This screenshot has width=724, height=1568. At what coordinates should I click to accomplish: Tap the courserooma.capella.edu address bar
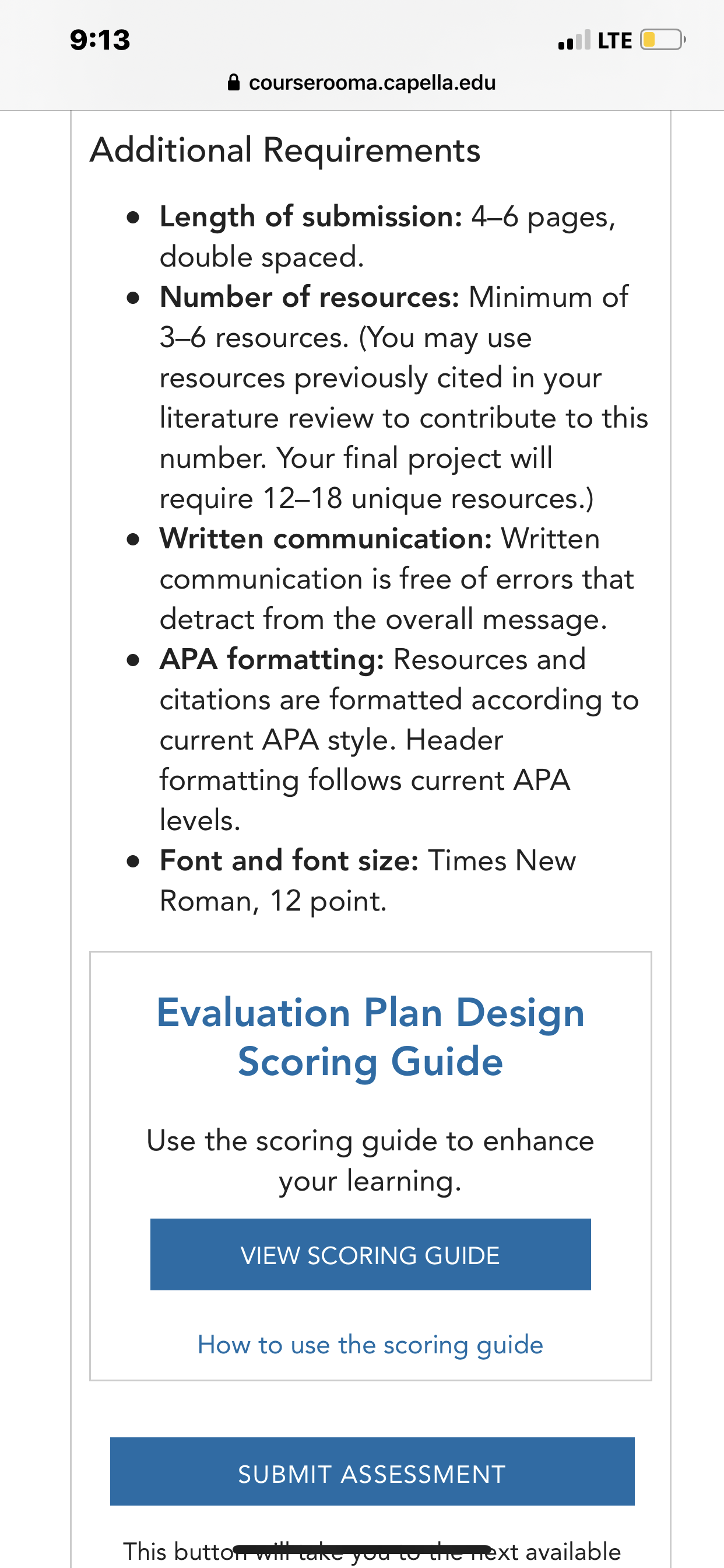pyautogui.click(x=362, y=82)
